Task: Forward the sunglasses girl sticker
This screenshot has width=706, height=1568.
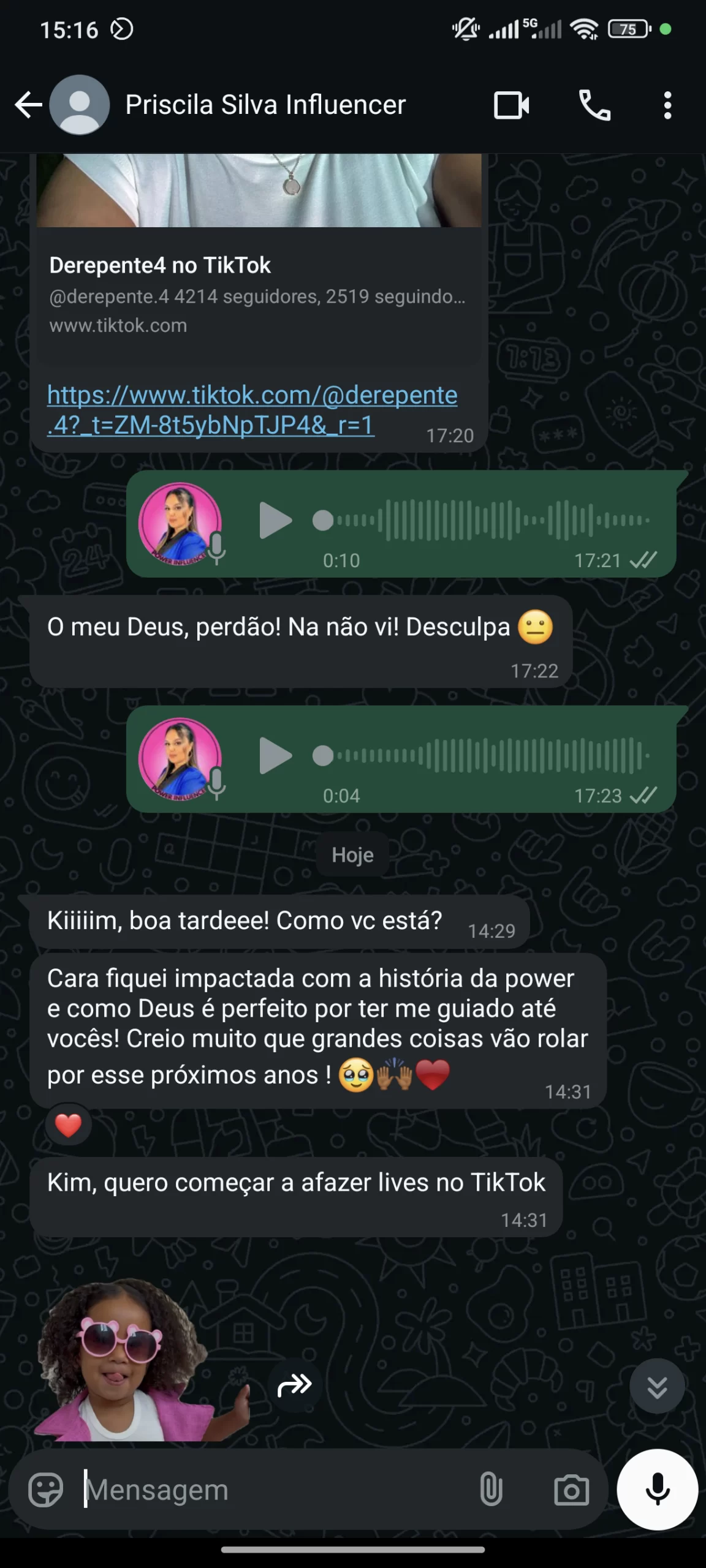Action: (x=295, y=1385)
